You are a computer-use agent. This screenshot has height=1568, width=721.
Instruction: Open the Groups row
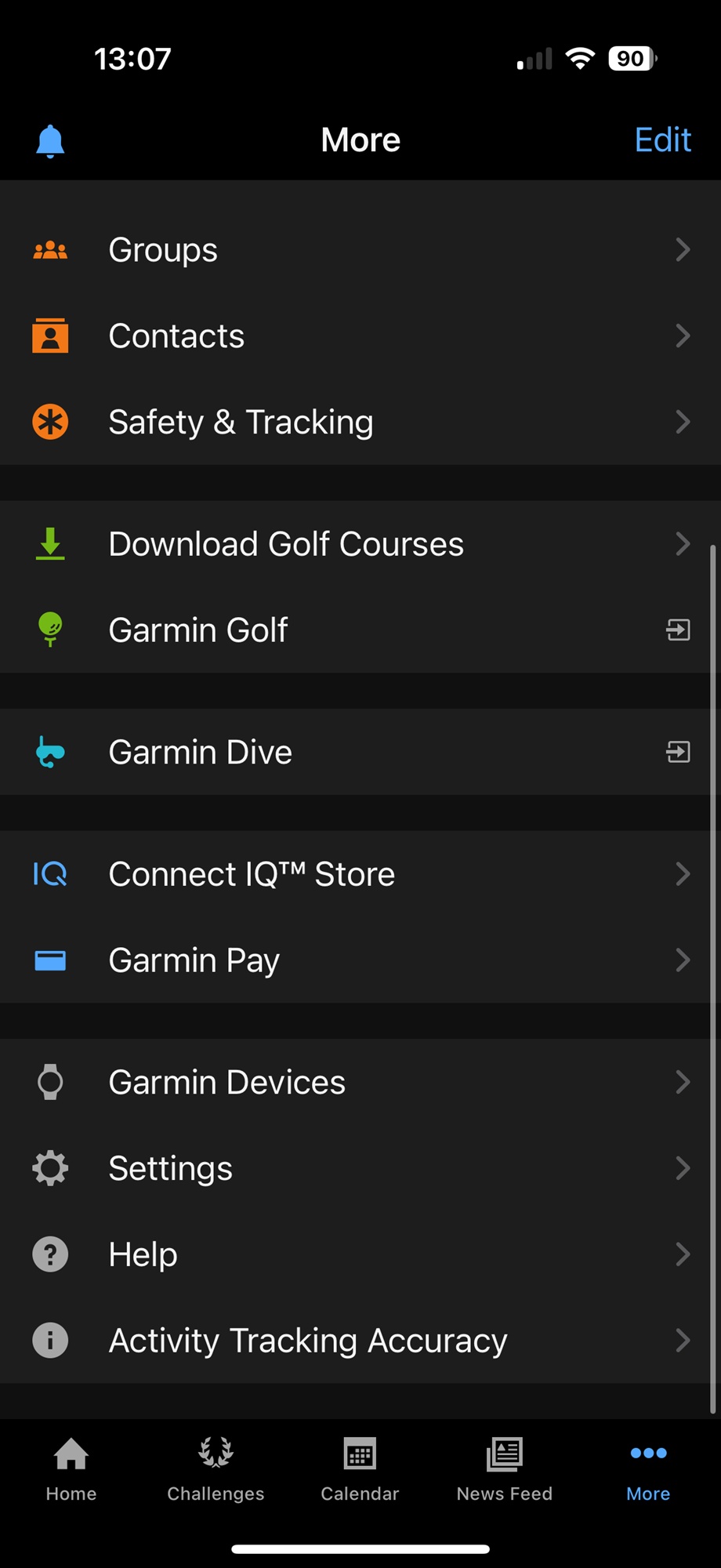360,250
